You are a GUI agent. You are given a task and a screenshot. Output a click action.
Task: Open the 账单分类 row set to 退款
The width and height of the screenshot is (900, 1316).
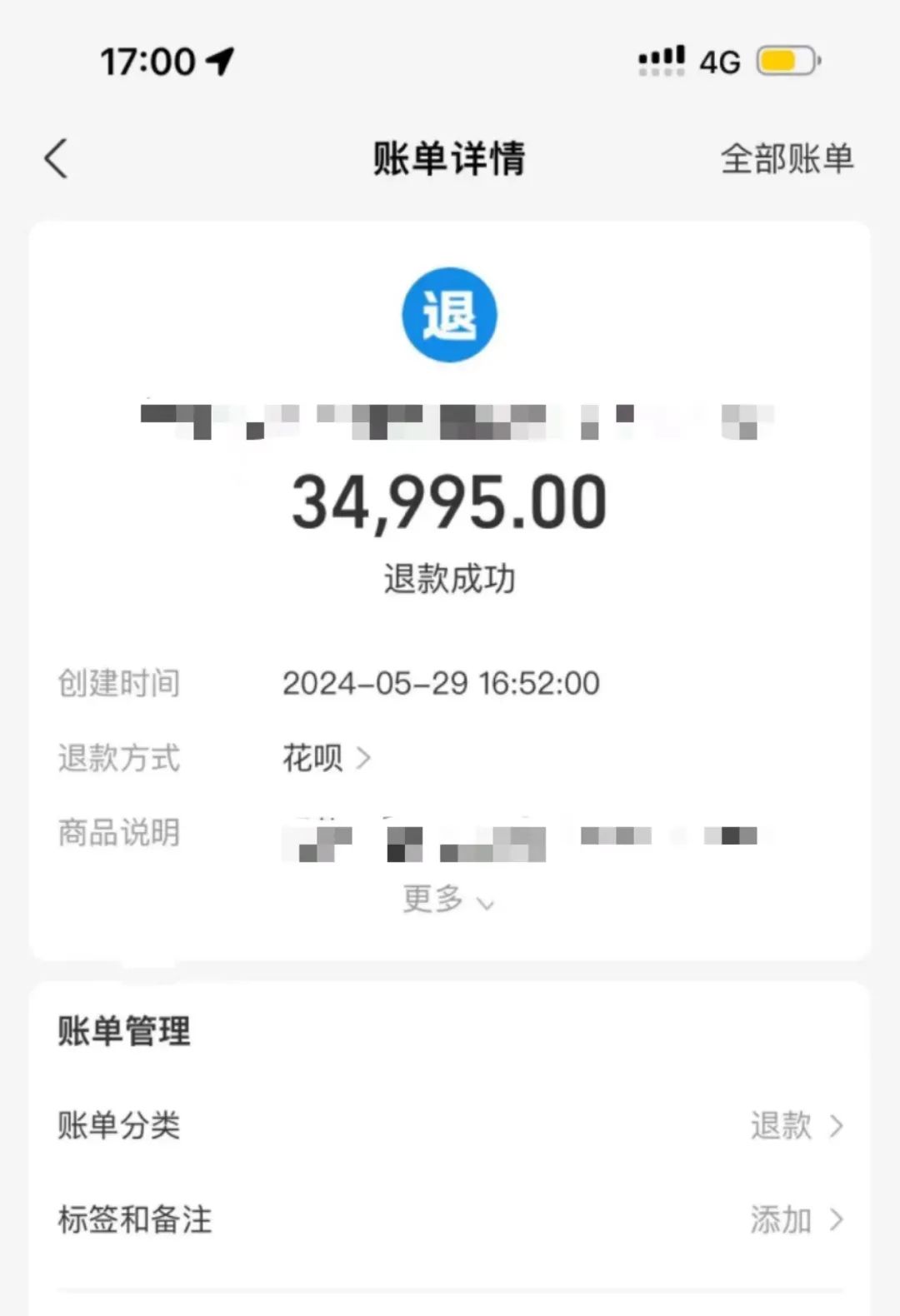pos(450,1125)
